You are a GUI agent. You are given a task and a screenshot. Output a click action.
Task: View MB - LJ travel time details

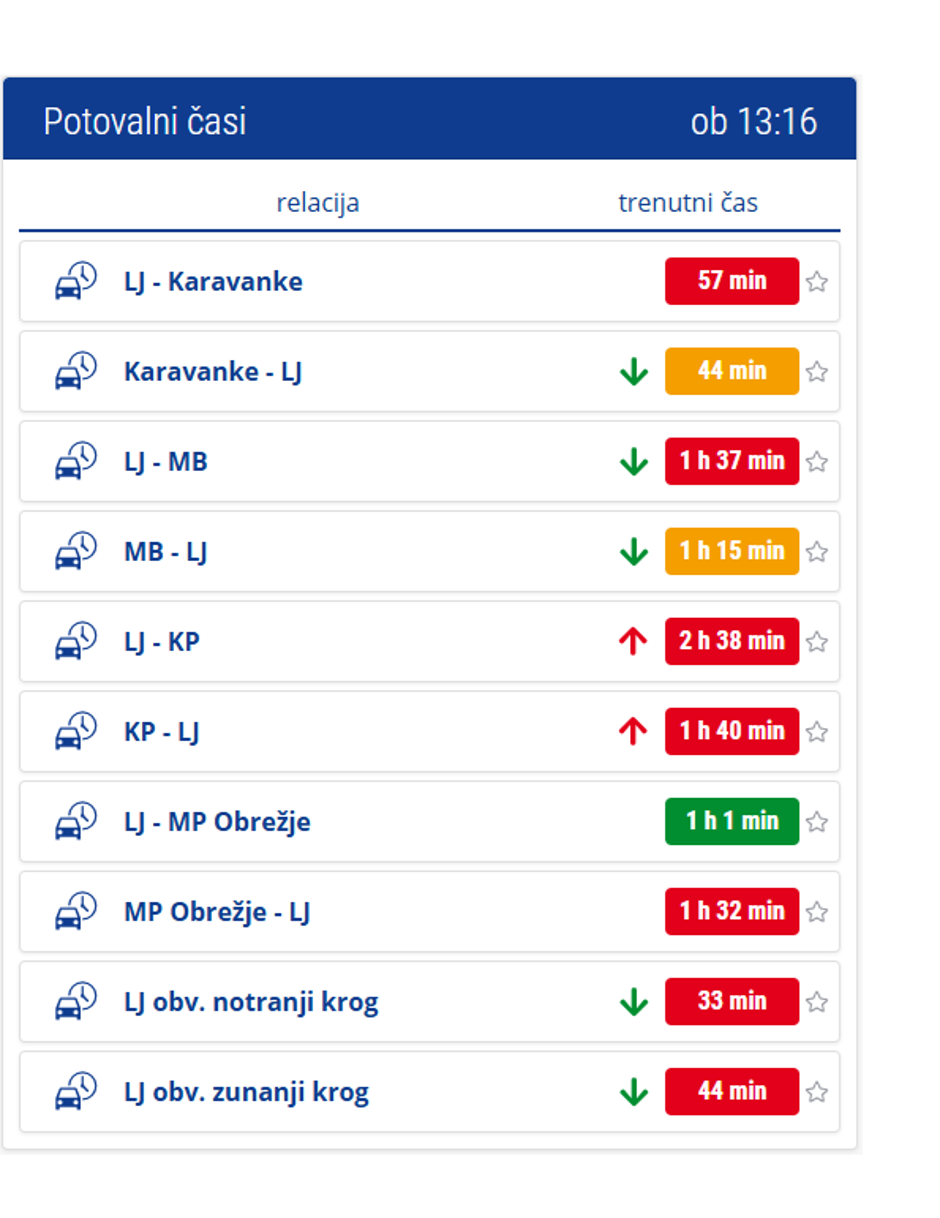166,552
